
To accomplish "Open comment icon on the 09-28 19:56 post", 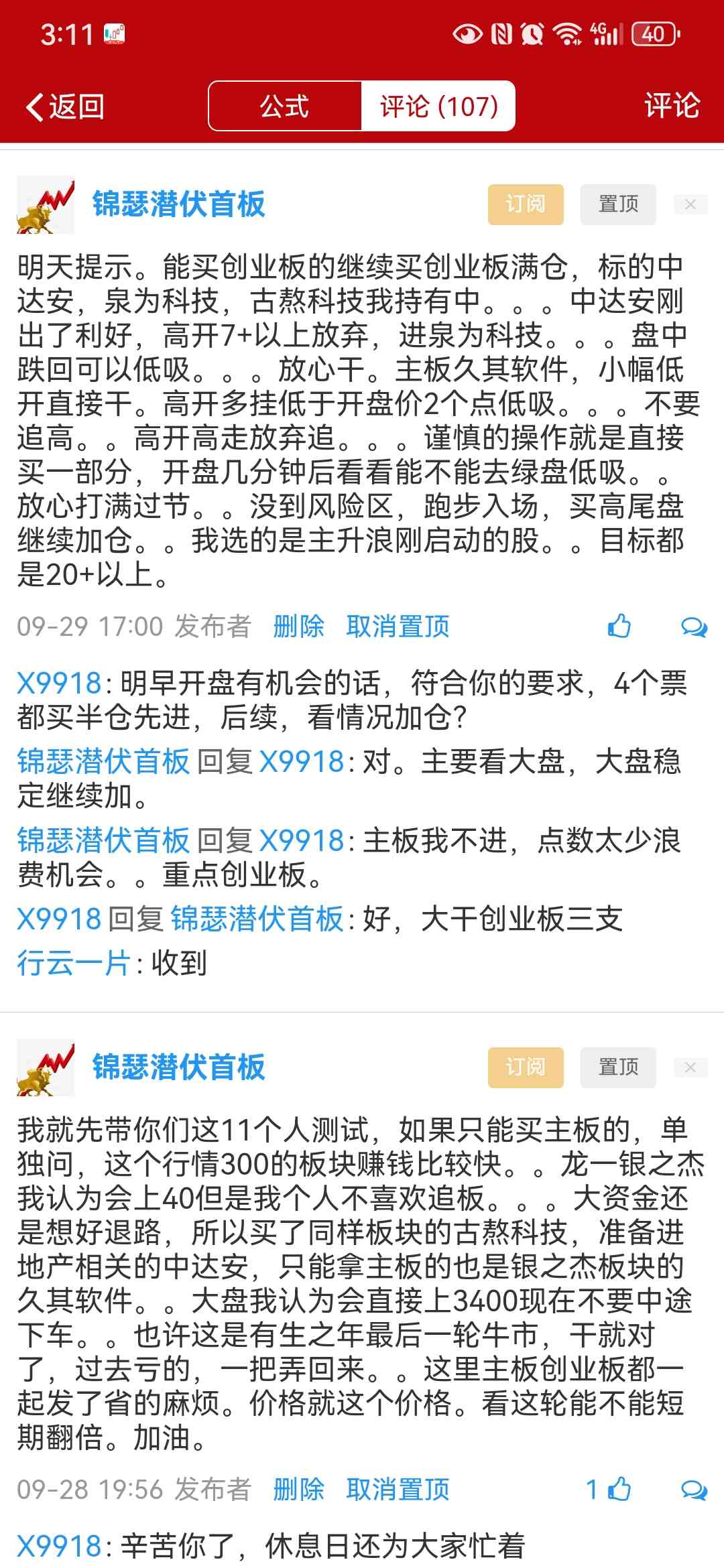I will [694, 1490].
